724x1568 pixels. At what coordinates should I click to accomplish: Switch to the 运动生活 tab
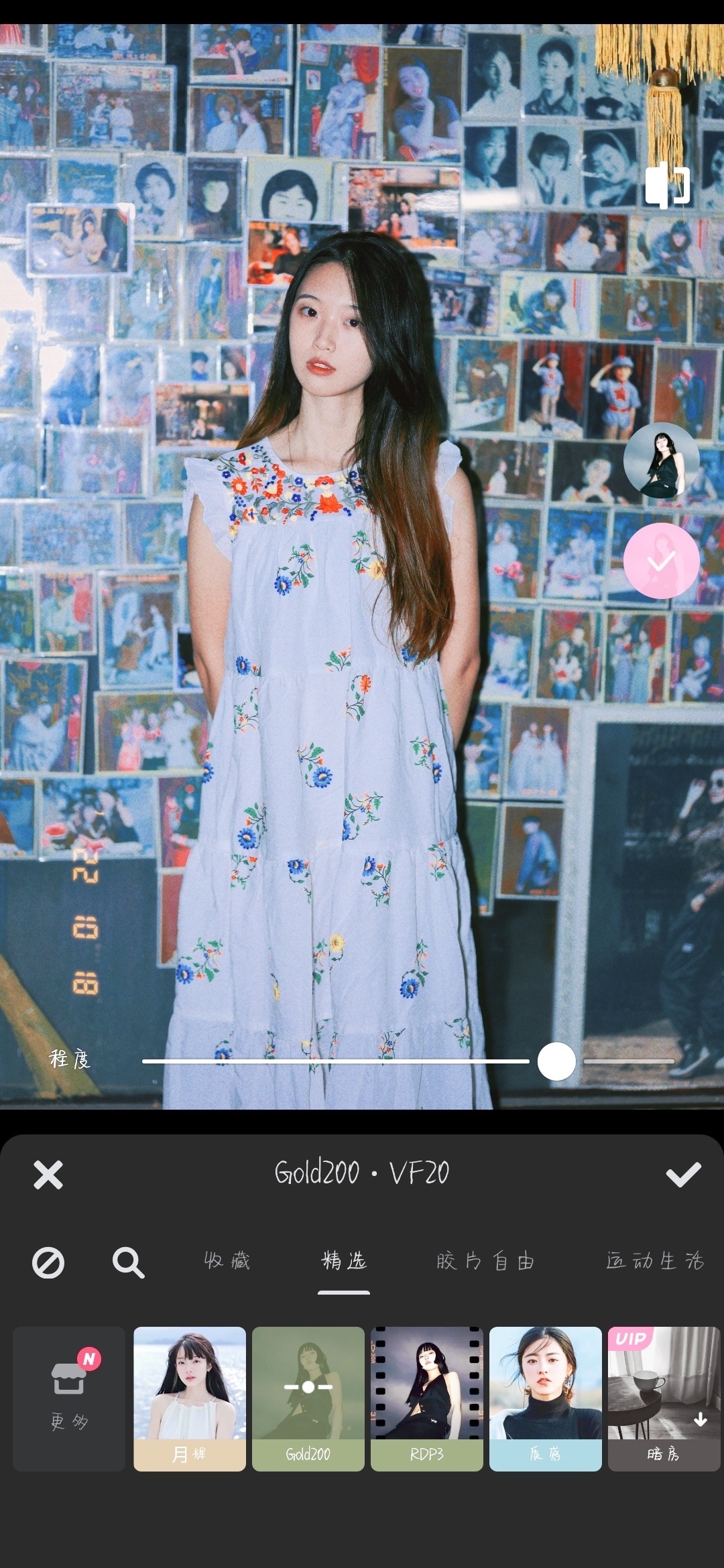click(655, 1261)
